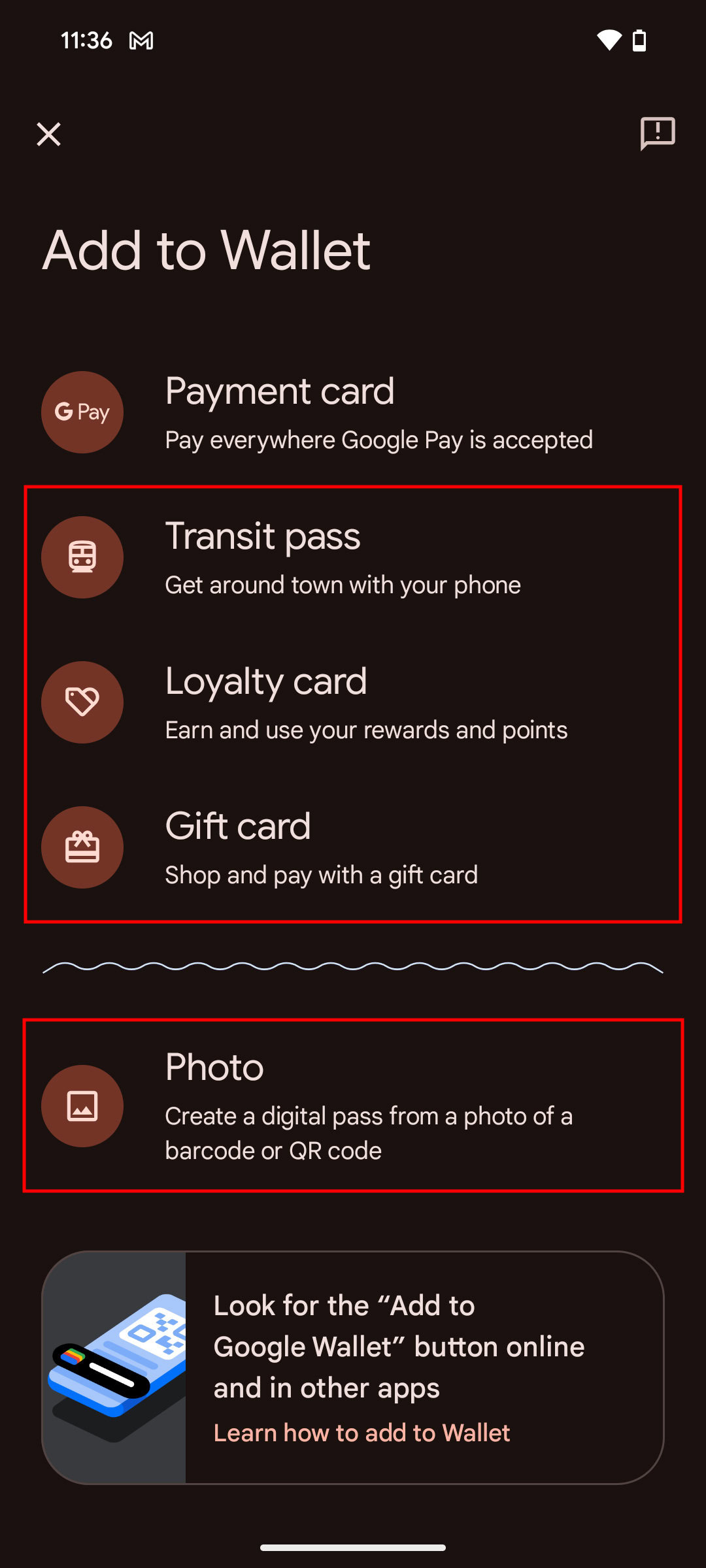The width and height of the screenshot is (706, 1568).
Task: Add a Payment card
Action: click(353, 413)
